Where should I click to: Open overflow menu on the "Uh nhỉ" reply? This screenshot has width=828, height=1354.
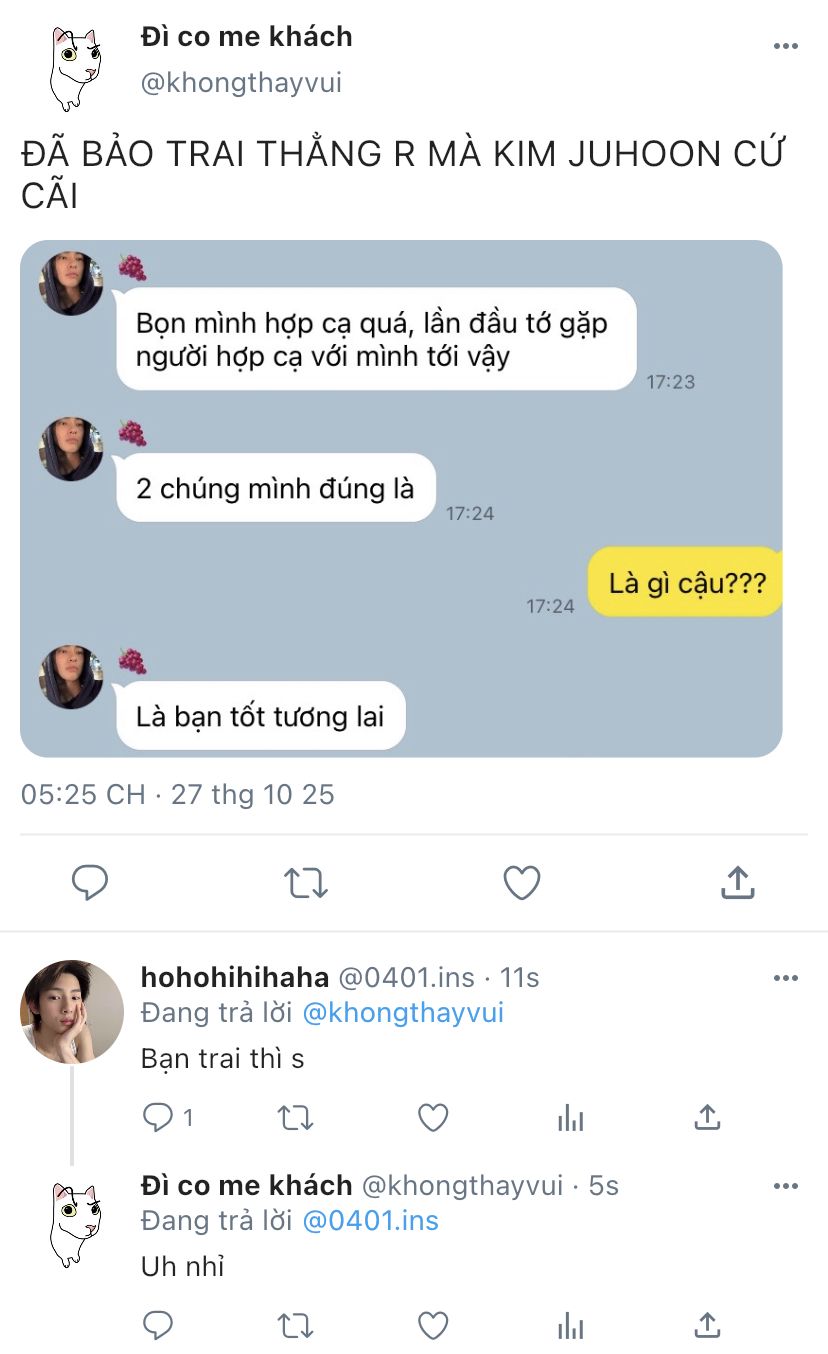[786, 1186]
